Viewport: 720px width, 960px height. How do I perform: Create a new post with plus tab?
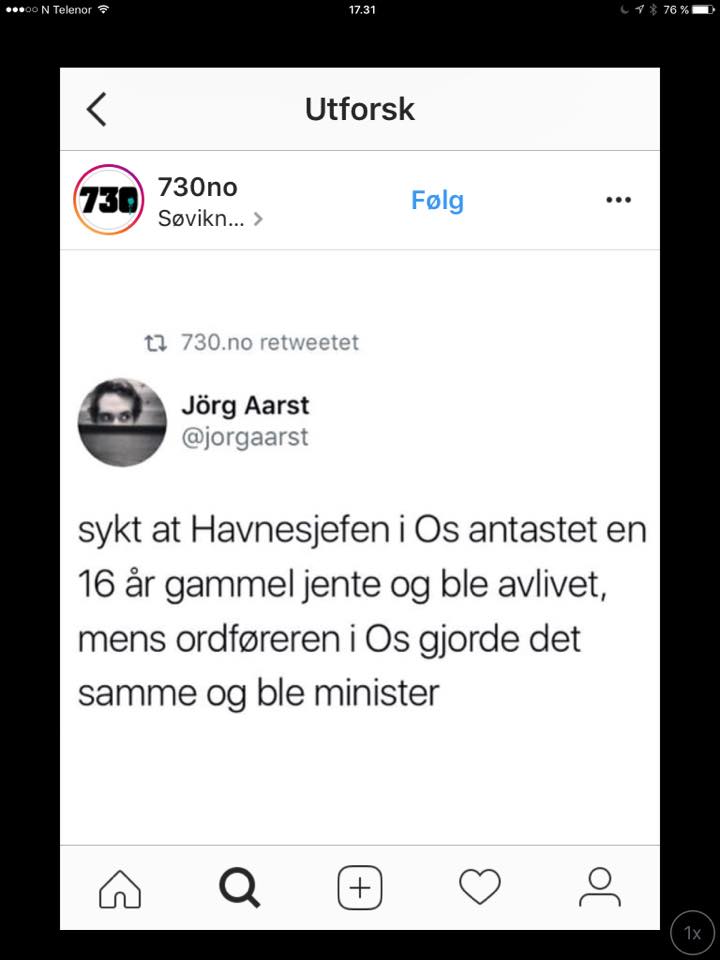tap(360, 887)
